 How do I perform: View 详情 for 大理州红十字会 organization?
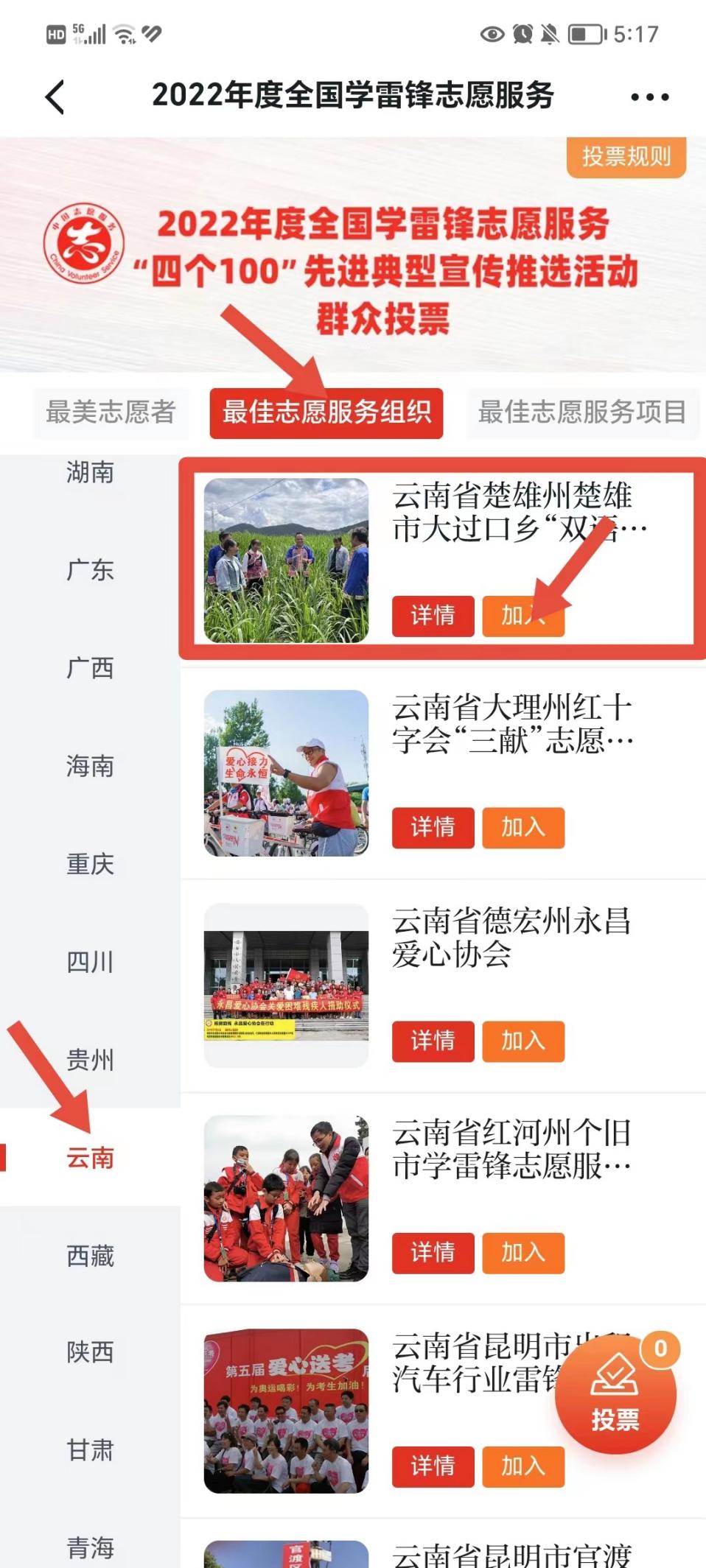(x=433, y=828)
